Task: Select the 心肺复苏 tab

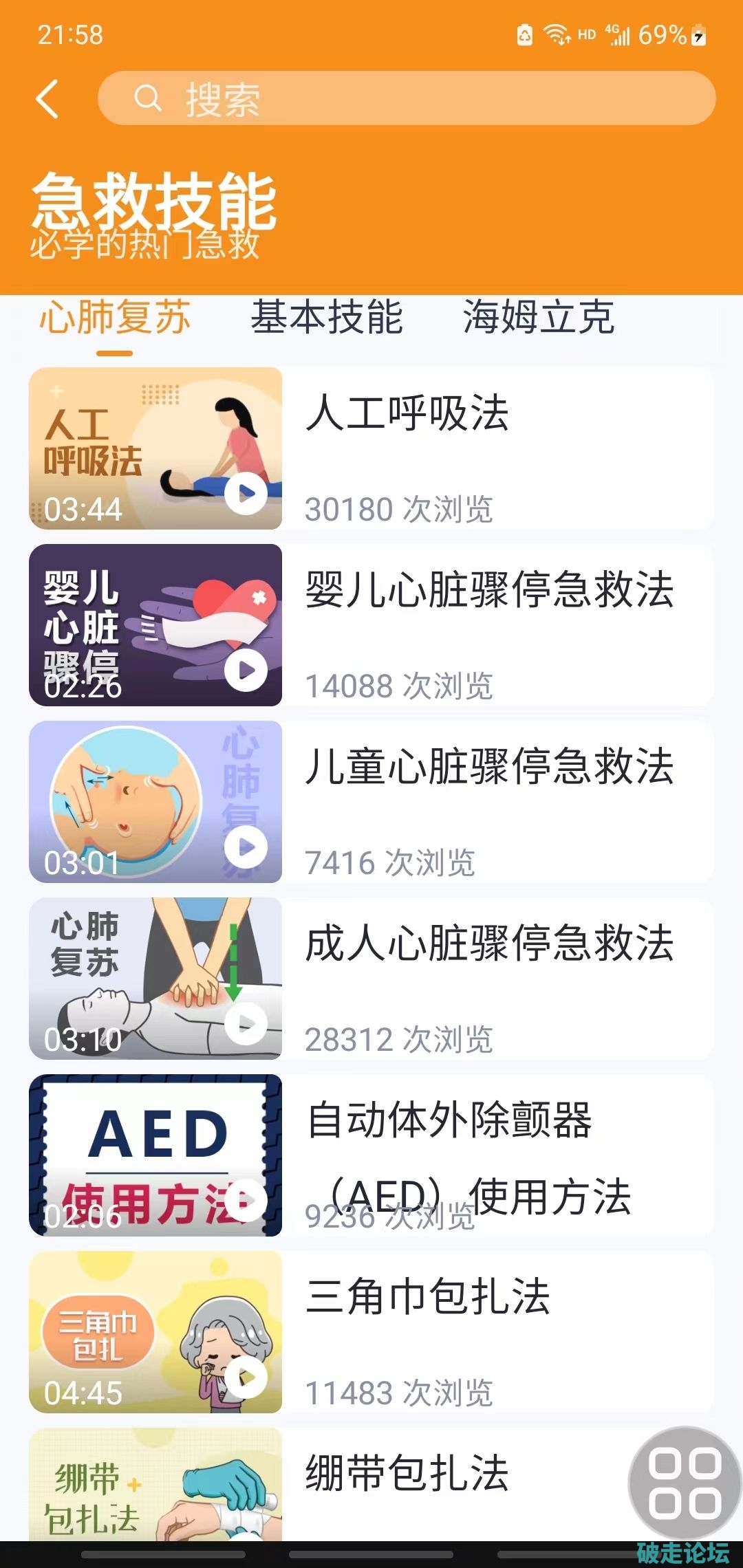Action: (114, 318)
